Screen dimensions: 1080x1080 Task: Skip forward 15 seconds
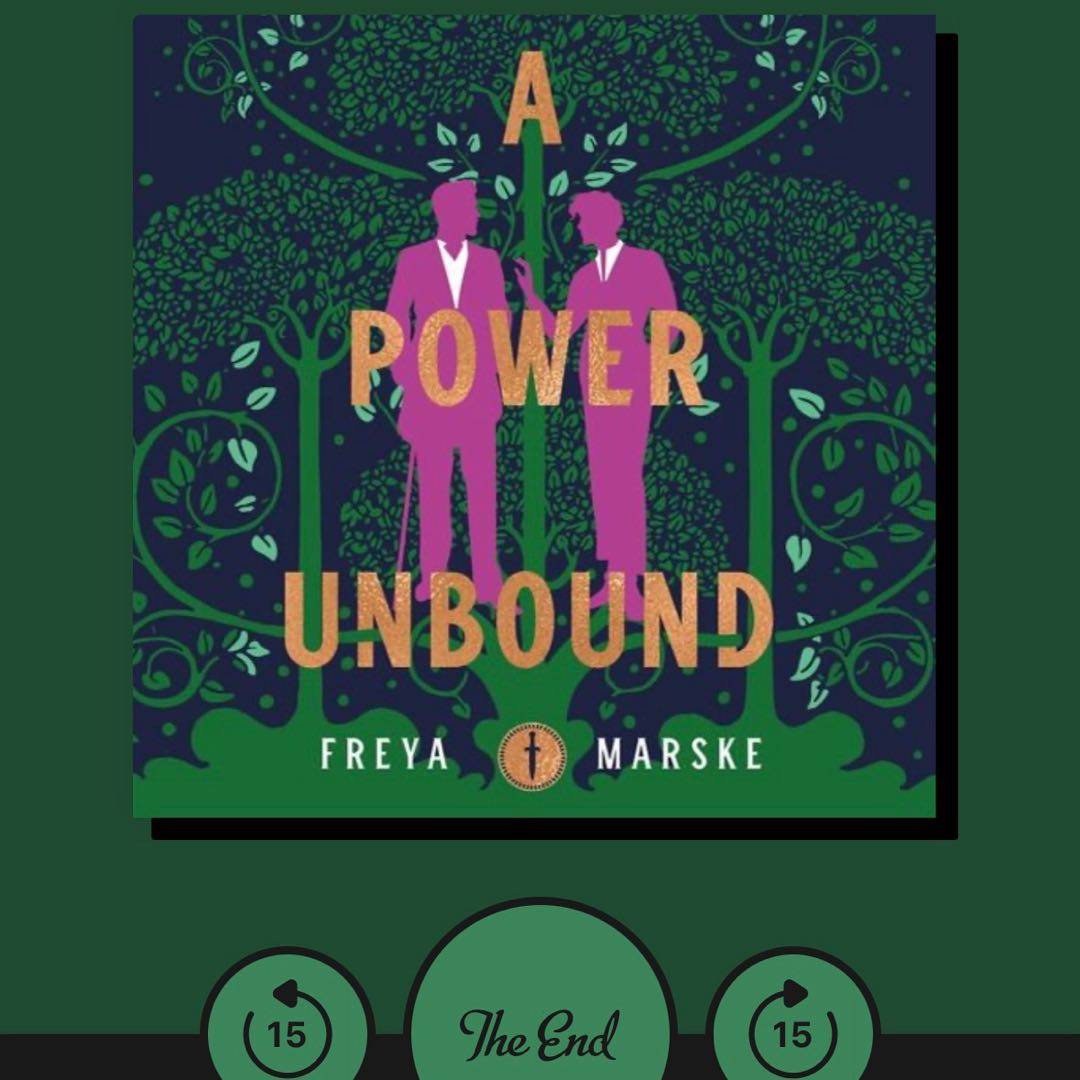click(x=793, y=1028)
